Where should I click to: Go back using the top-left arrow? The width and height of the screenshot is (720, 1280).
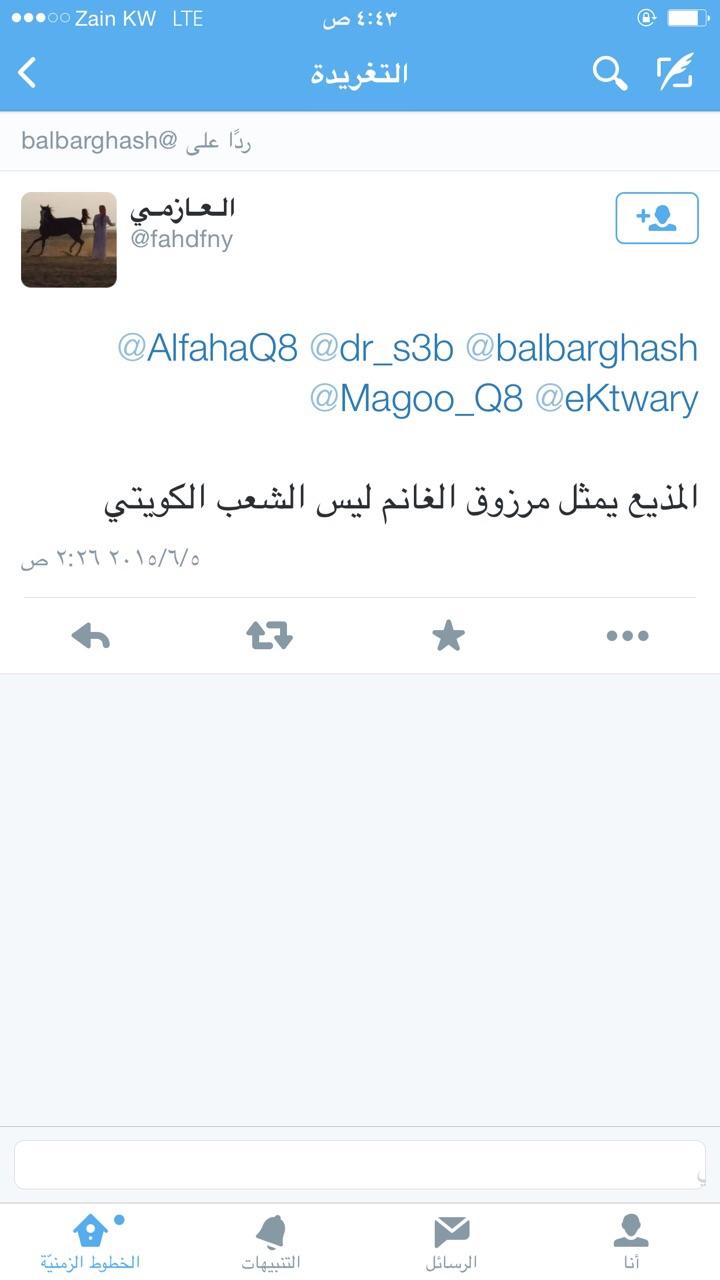pyautogui.click(x=27, y=73)
